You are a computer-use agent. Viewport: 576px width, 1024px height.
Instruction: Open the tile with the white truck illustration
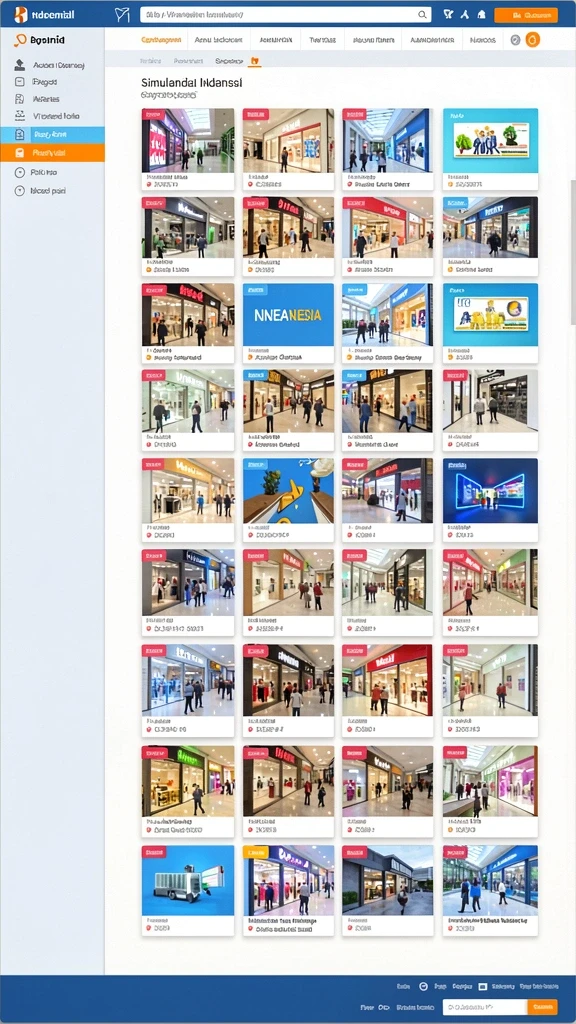pyautogui.click(x=188, y=890)
